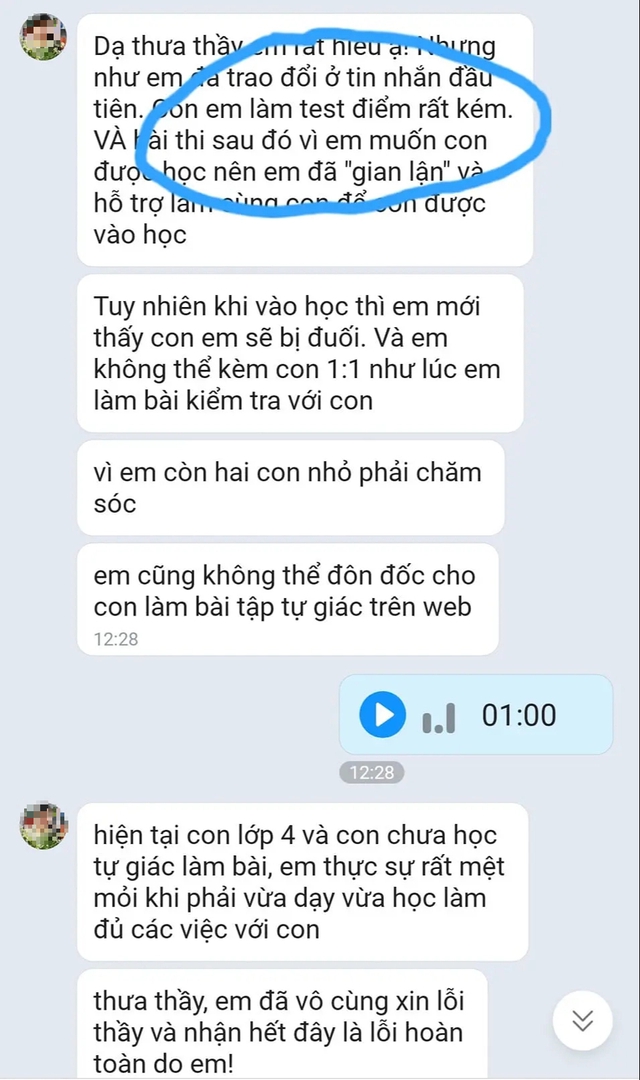
Task: Open the sender's avatar beside the top message
Action: pyautogui.click(x=43, y=38)
